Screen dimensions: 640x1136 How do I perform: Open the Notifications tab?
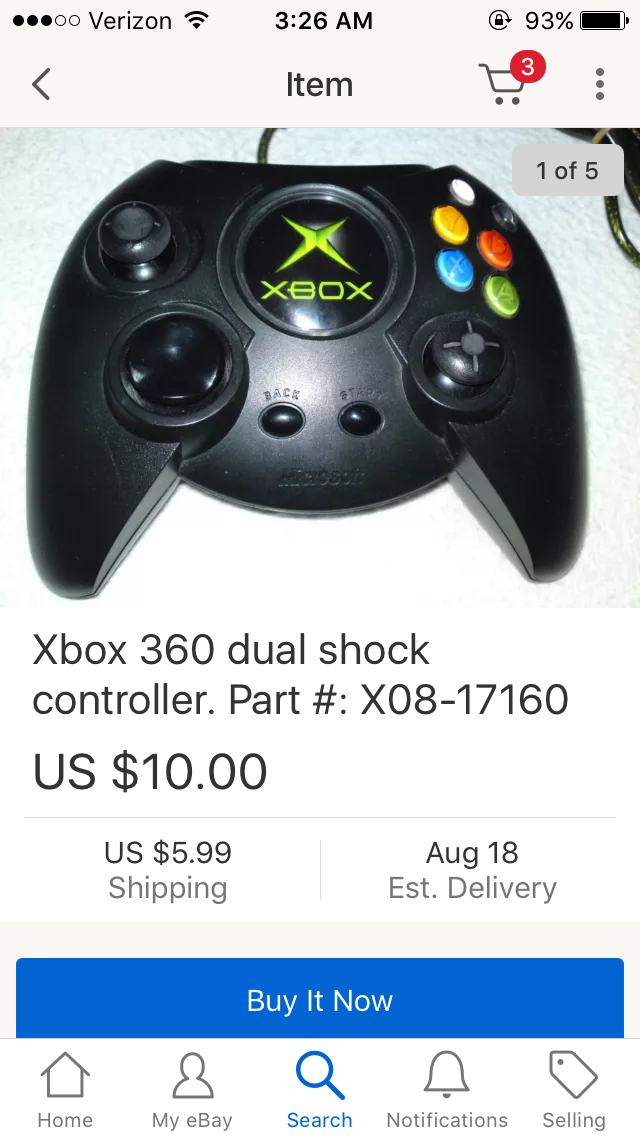click(x=447, y=1090)
